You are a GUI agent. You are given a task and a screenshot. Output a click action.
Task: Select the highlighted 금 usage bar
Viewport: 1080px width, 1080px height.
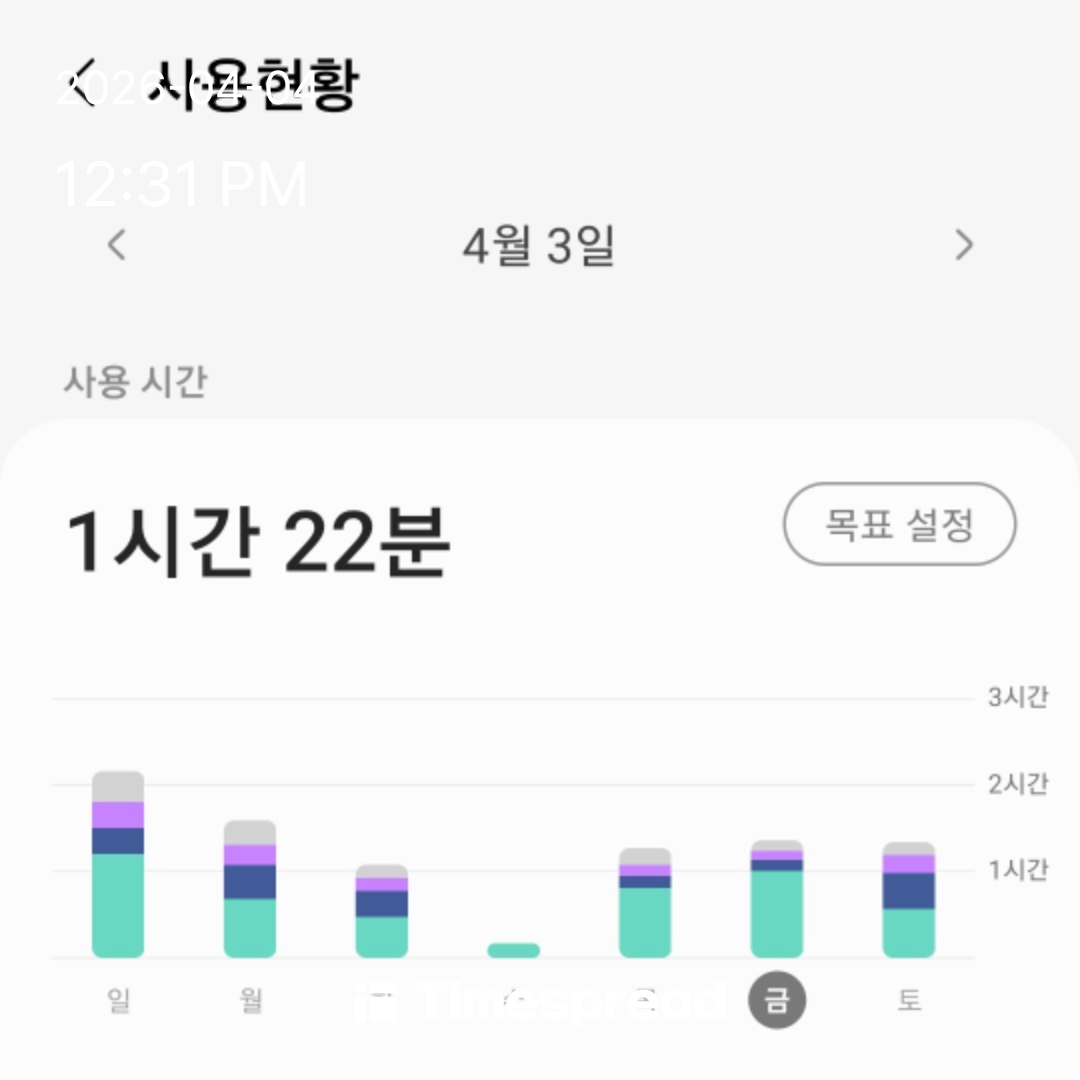[x=777, y=900]
